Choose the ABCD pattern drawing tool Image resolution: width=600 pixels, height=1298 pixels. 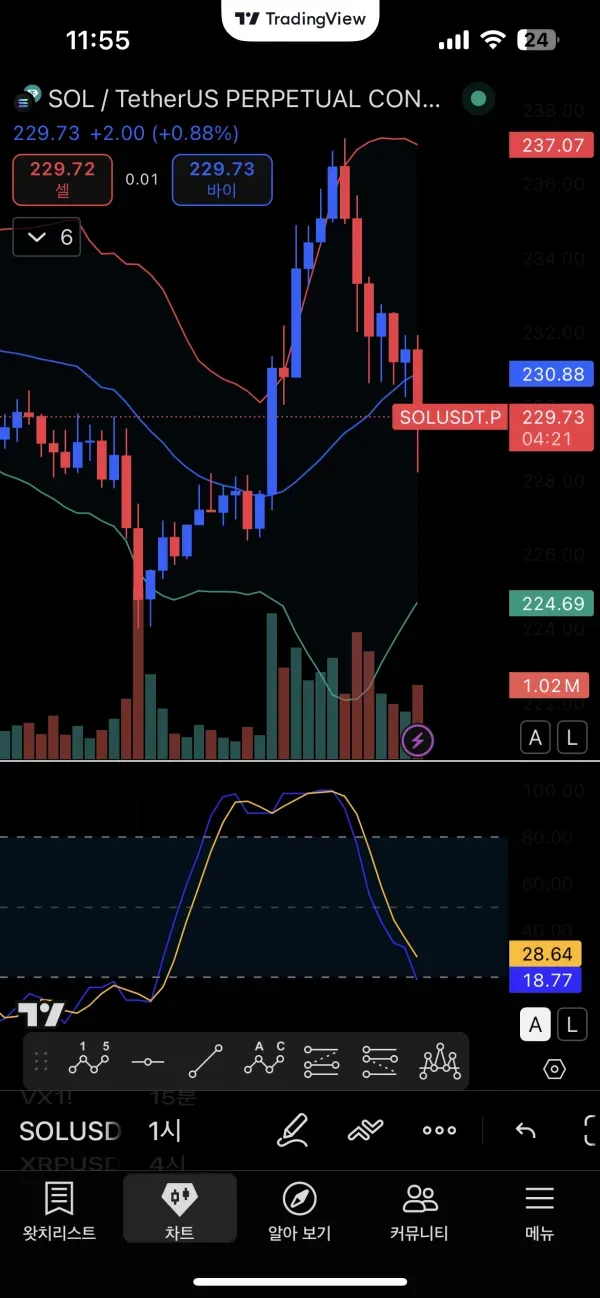point(264,1060)
